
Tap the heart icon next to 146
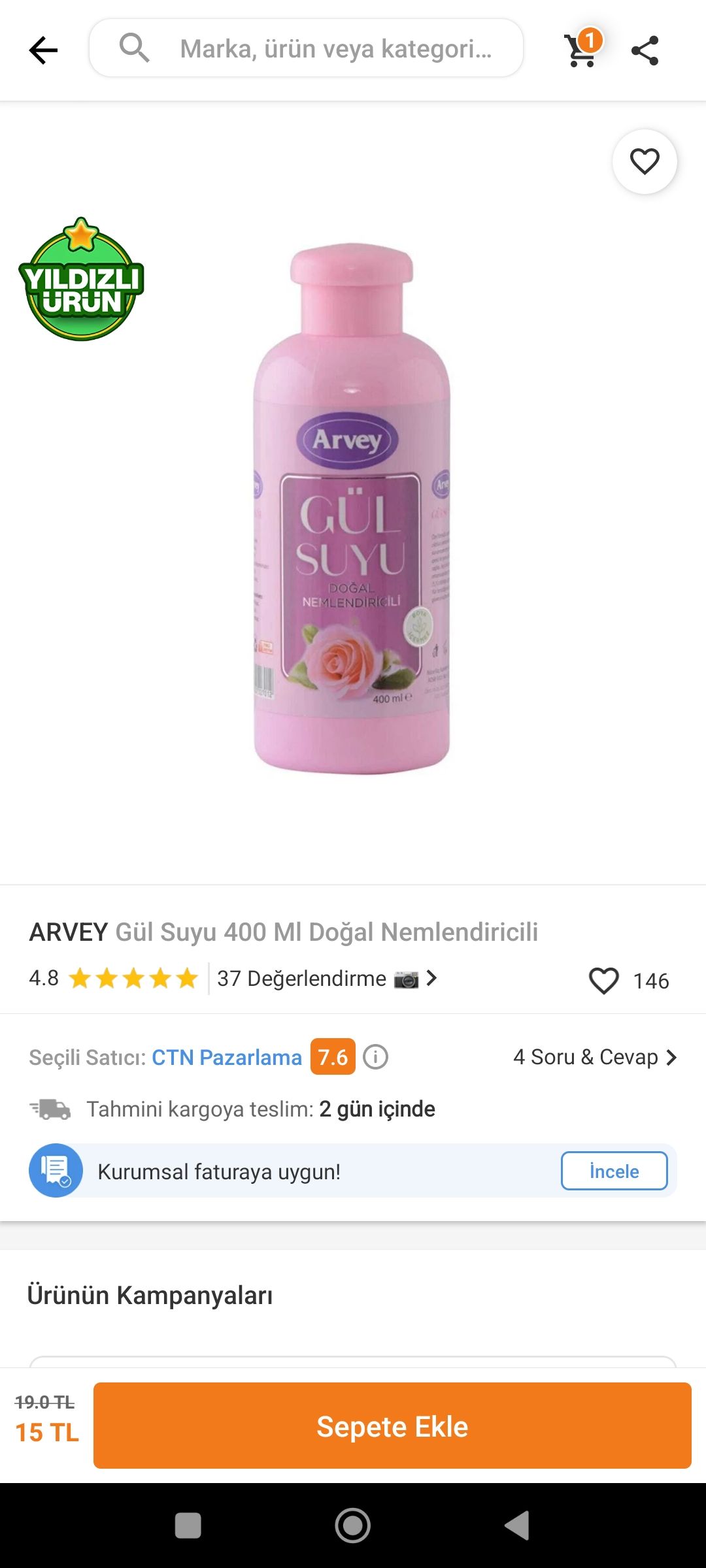604,980
